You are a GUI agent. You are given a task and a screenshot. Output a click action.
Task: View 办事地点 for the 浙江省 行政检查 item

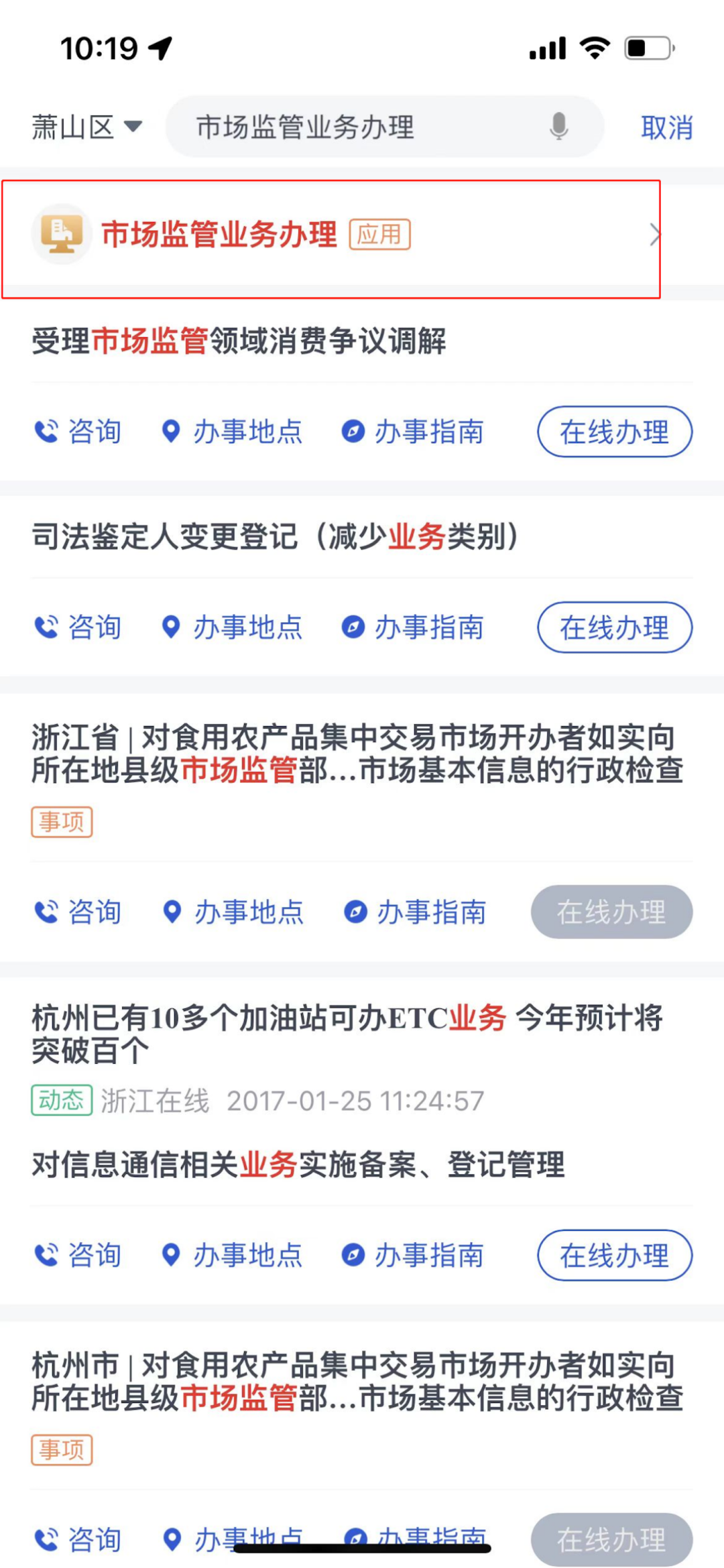234,912
